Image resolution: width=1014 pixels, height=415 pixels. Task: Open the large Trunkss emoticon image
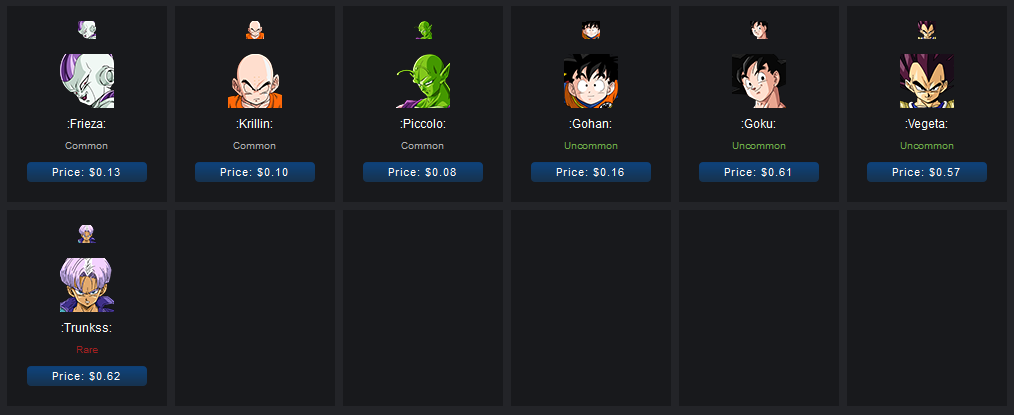point(87,285)
